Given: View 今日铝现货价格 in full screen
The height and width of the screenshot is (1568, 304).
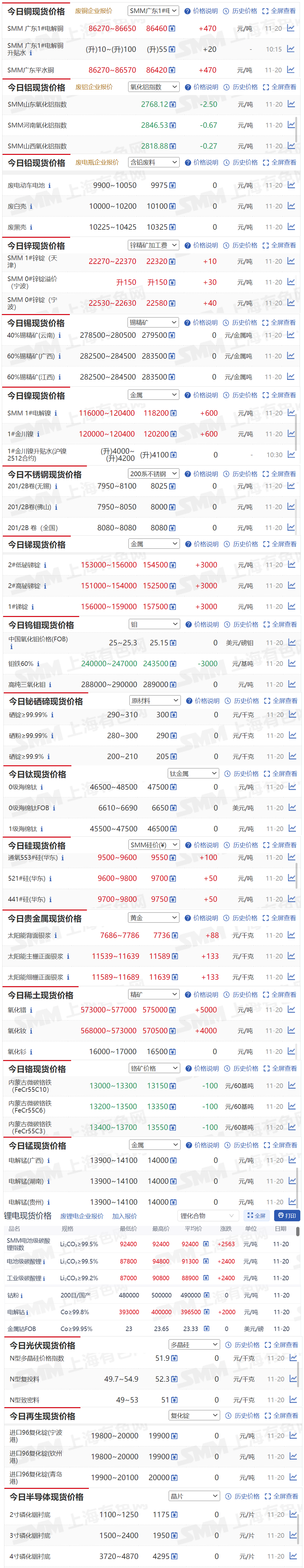Looking at the screenshot, I should pos(280,87).
